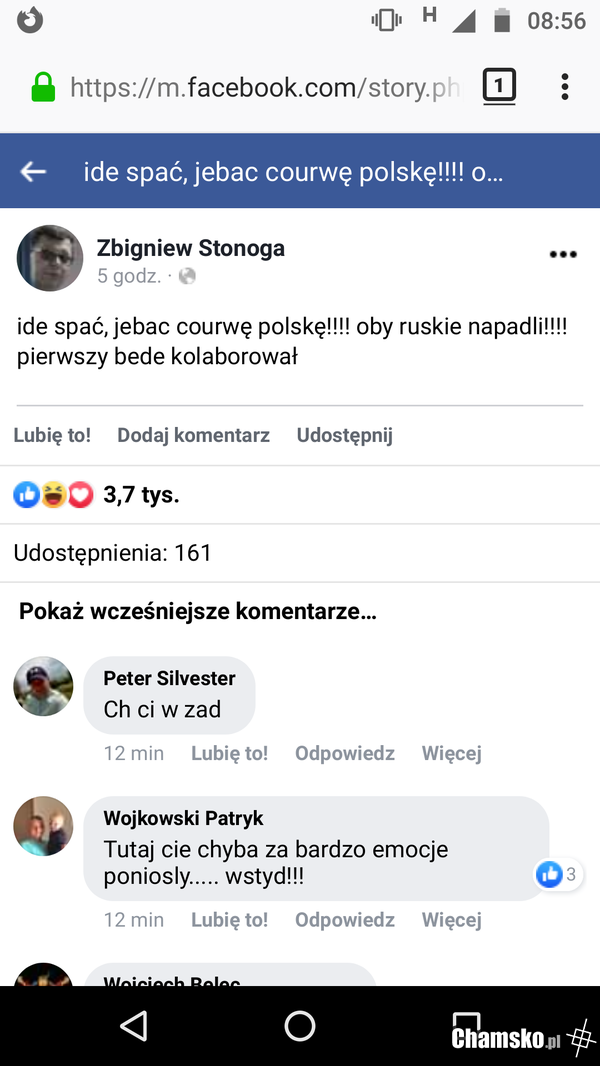Open Więcej under Peter Silvester's comment
This screenshot has height=1066, width=600.
[451, 753]
